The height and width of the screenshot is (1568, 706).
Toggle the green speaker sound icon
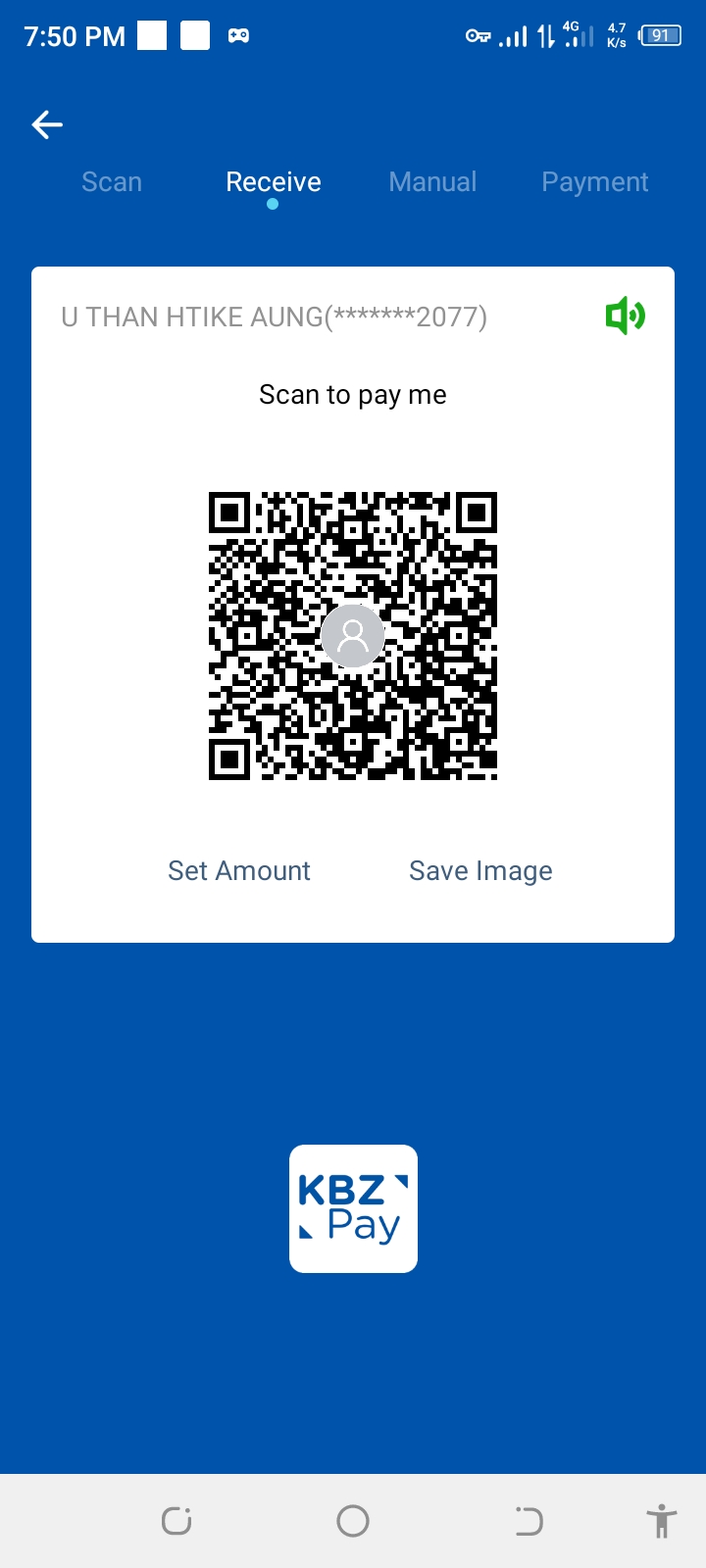click(625, 317)
